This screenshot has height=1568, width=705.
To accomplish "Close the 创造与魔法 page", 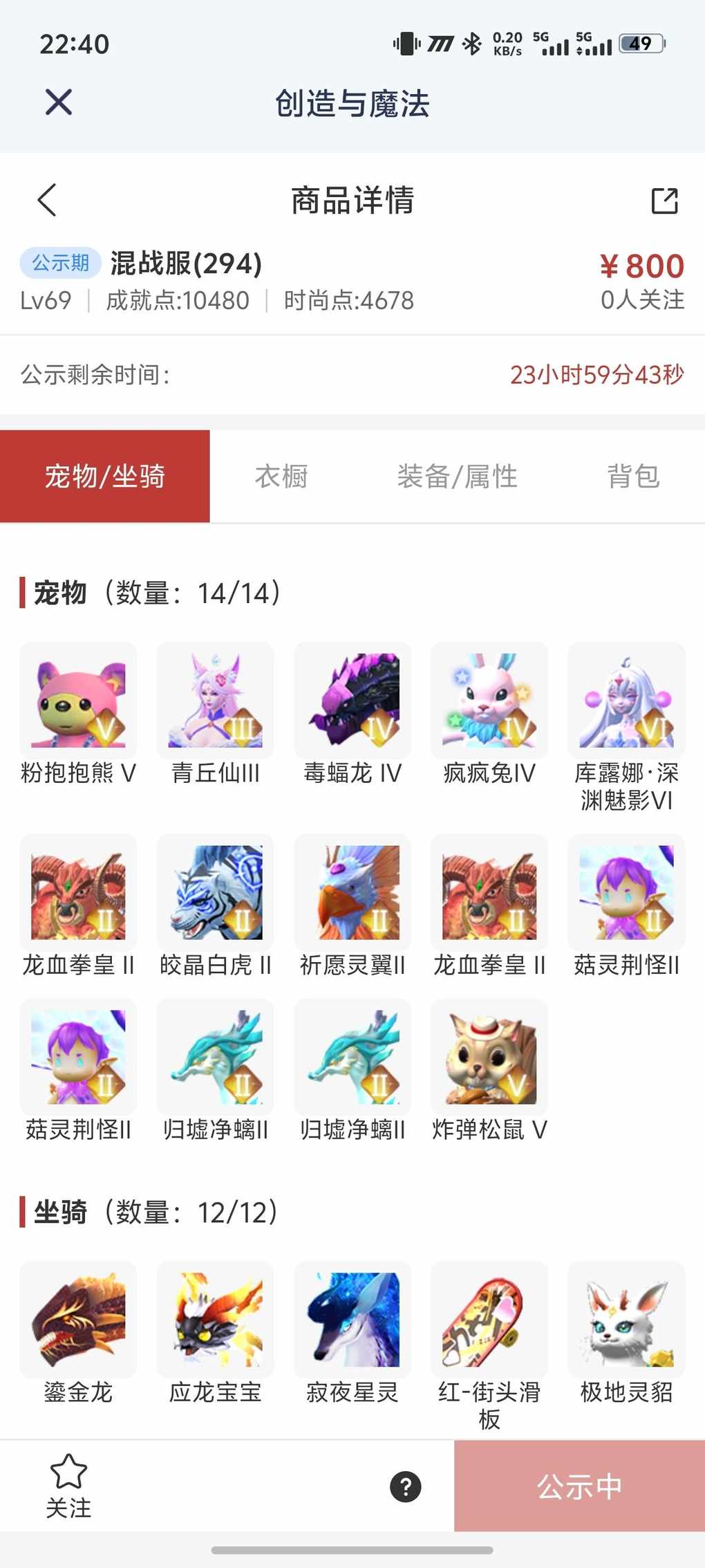I will pyautogui.click(x=59, y=103).
